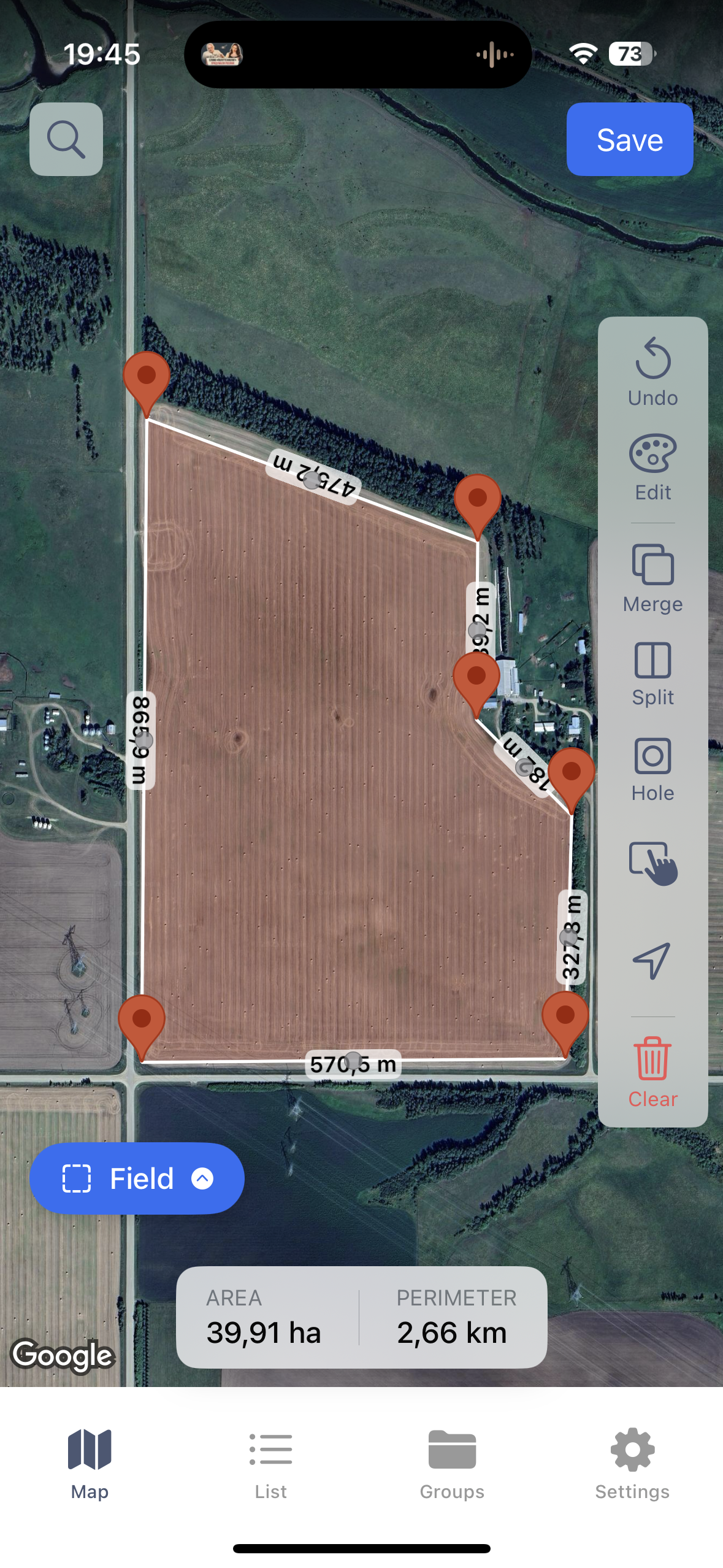This screenshot has width=723, height=1568.
Task: Collapse the tools sidebar chevron
Action: pyautogui.click(x=204, y=1178)
